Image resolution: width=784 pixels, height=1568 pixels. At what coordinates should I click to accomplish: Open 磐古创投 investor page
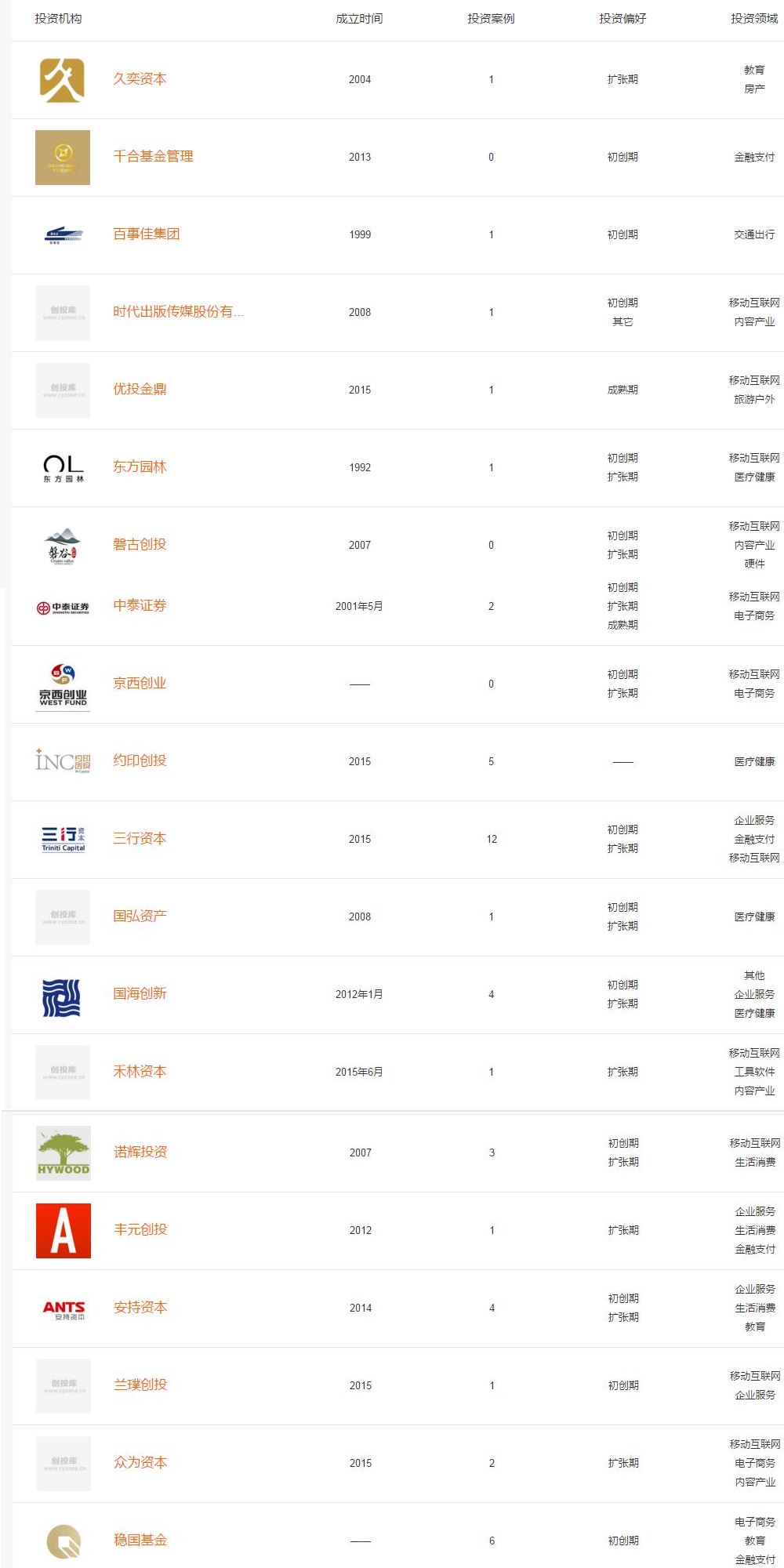(140, 545)
